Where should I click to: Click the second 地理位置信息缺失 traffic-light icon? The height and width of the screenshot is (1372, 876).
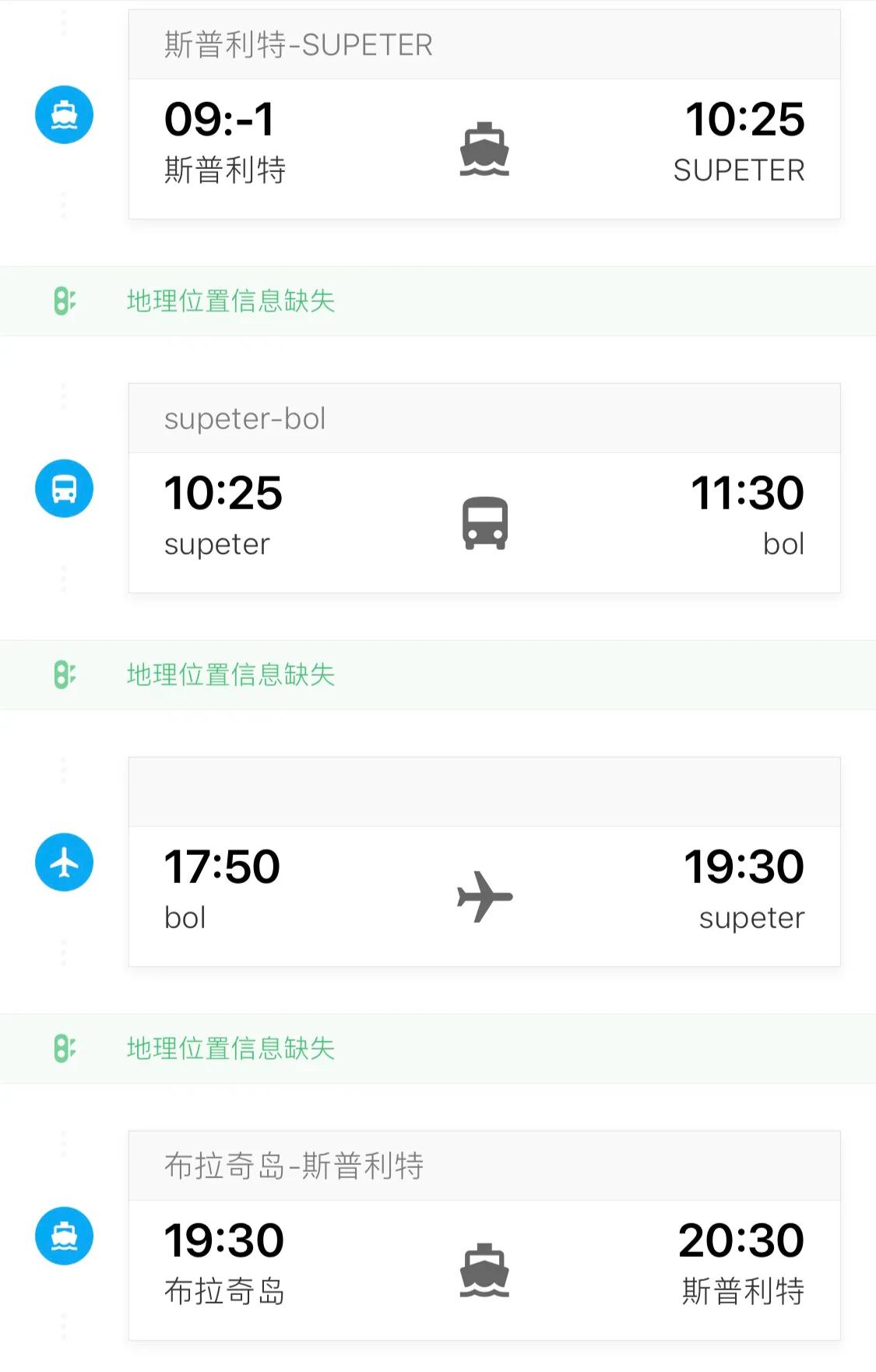(65, 675)
